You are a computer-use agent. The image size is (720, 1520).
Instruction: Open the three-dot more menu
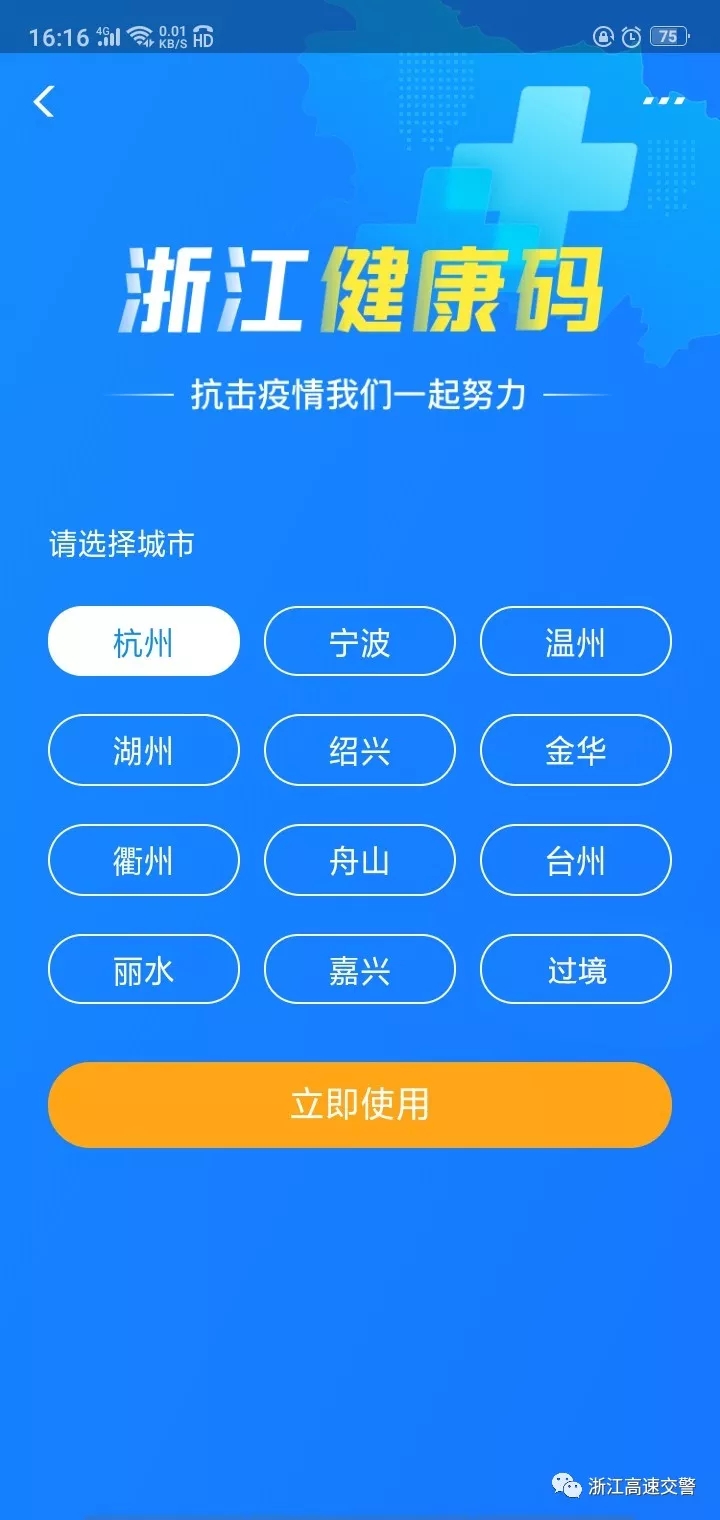coord(664,101)
